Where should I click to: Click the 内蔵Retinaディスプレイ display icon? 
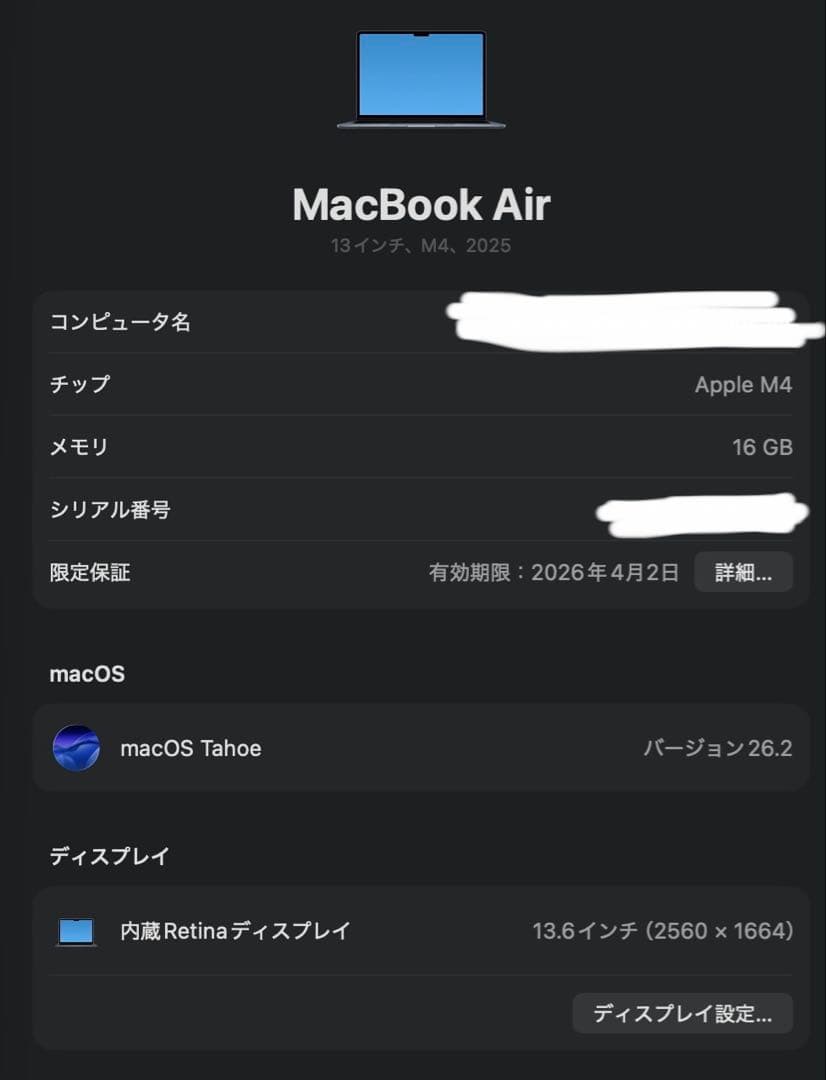point(77,930)
